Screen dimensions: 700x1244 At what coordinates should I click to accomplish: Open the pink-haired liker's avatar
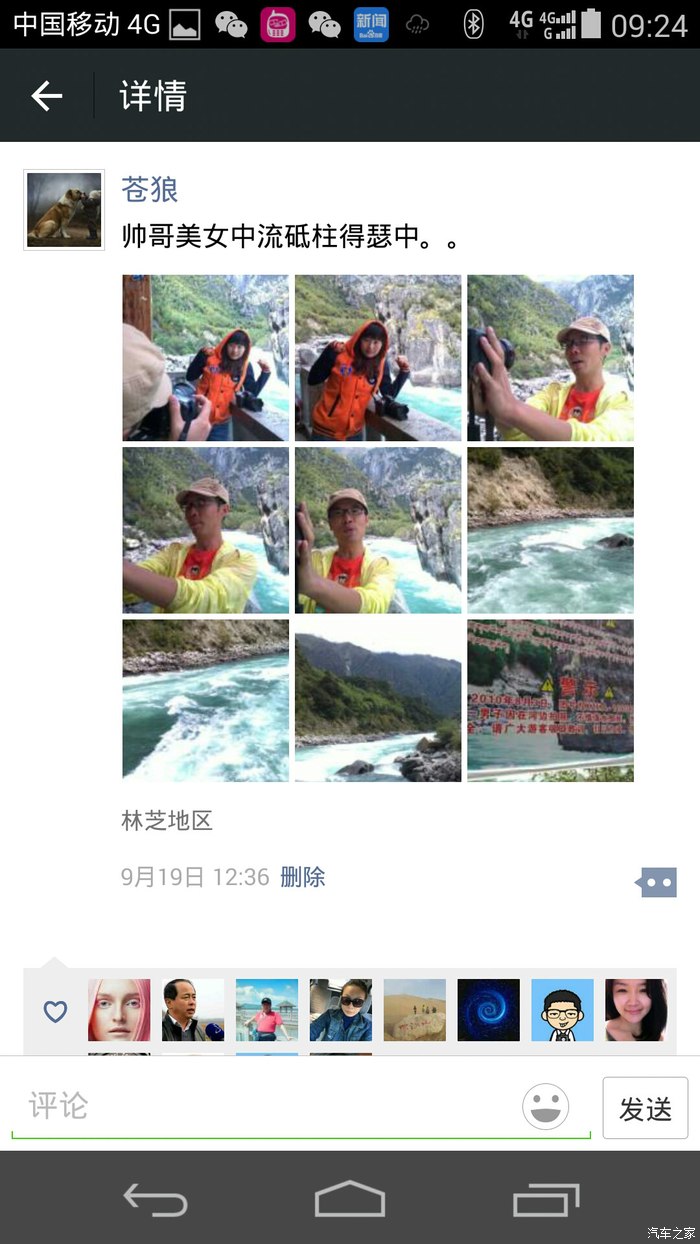(119, 1010)
